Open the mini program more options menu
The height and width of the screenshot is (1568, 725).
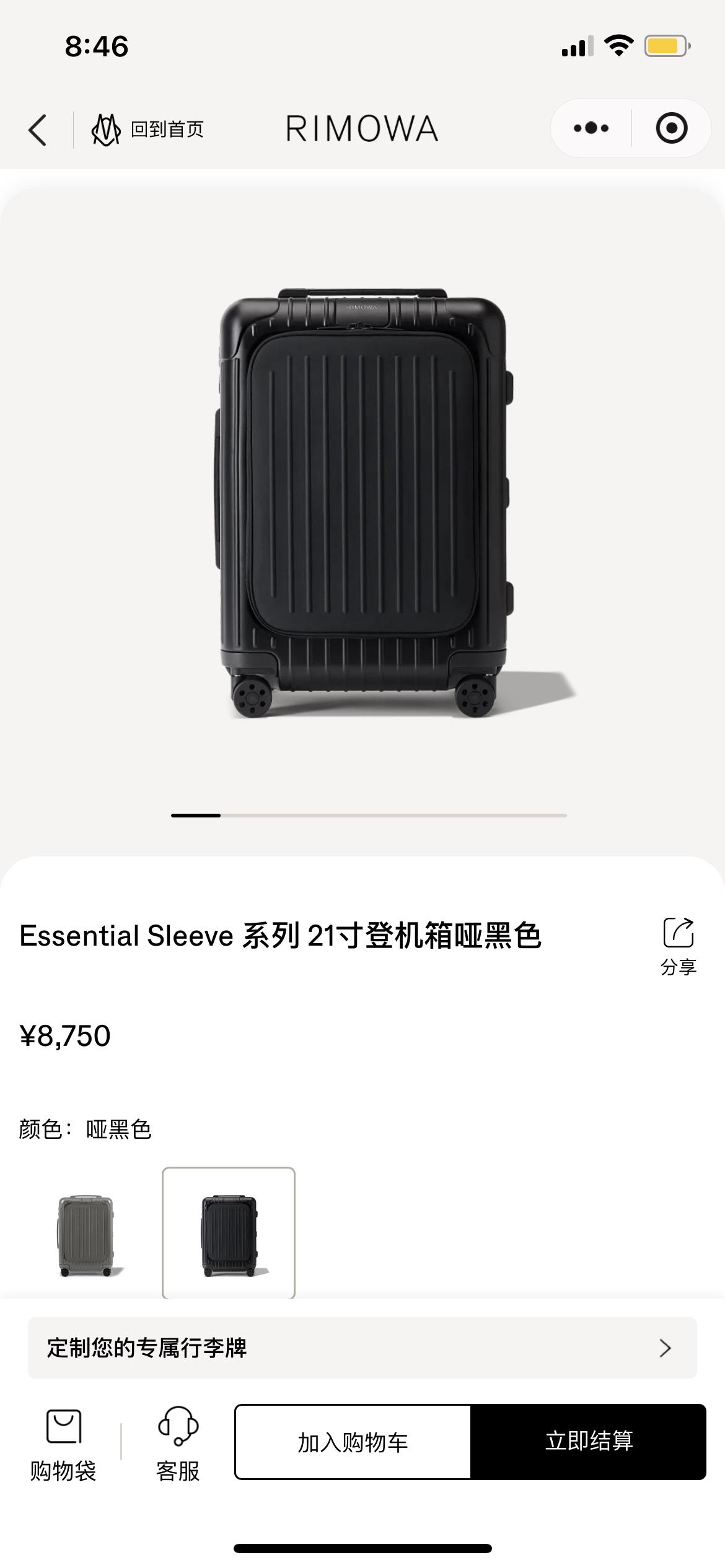(x=591, y=128)
